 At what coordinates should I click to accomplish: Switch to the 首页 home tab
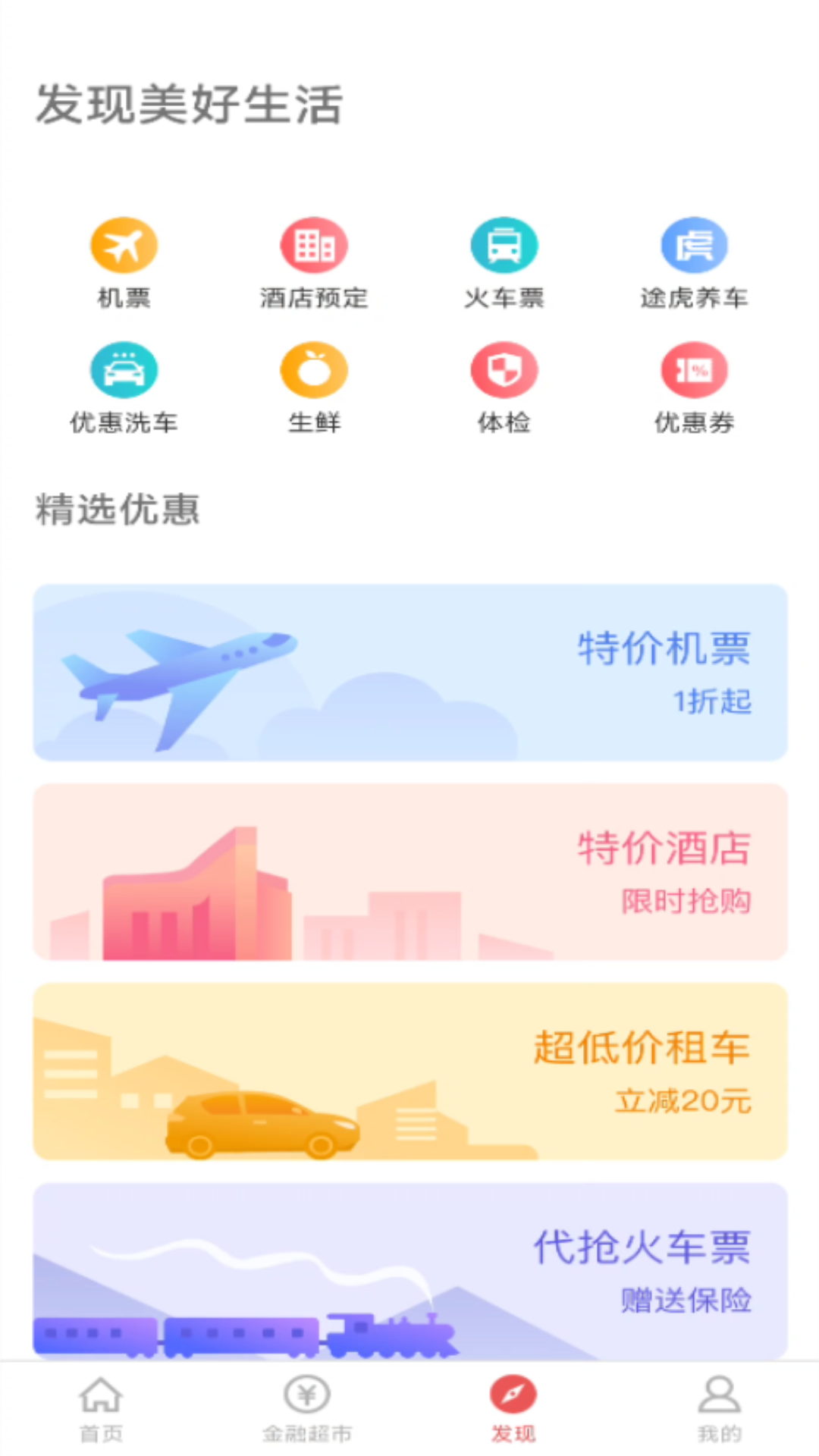click(x=101, y=1409)
